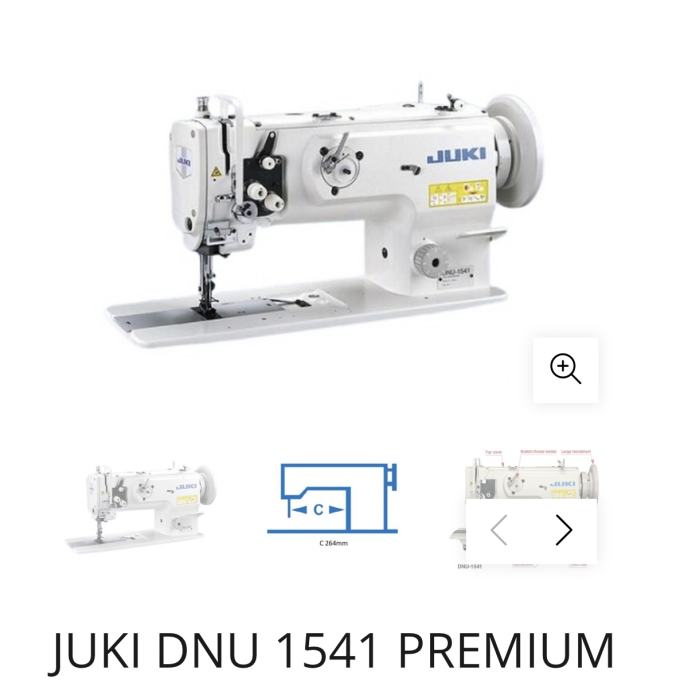Go to the previous gallery thumbnails
This screenshot has height=690, width=676.
coord(498,531)
